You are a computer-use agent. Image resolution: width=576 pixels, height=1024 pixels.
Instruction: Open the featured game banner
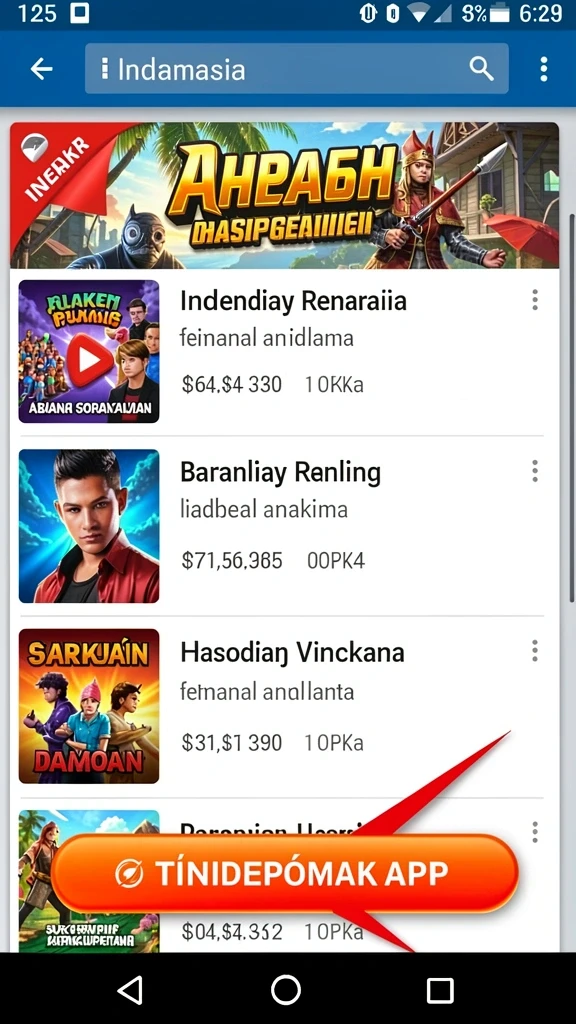(x=285, y=195)
